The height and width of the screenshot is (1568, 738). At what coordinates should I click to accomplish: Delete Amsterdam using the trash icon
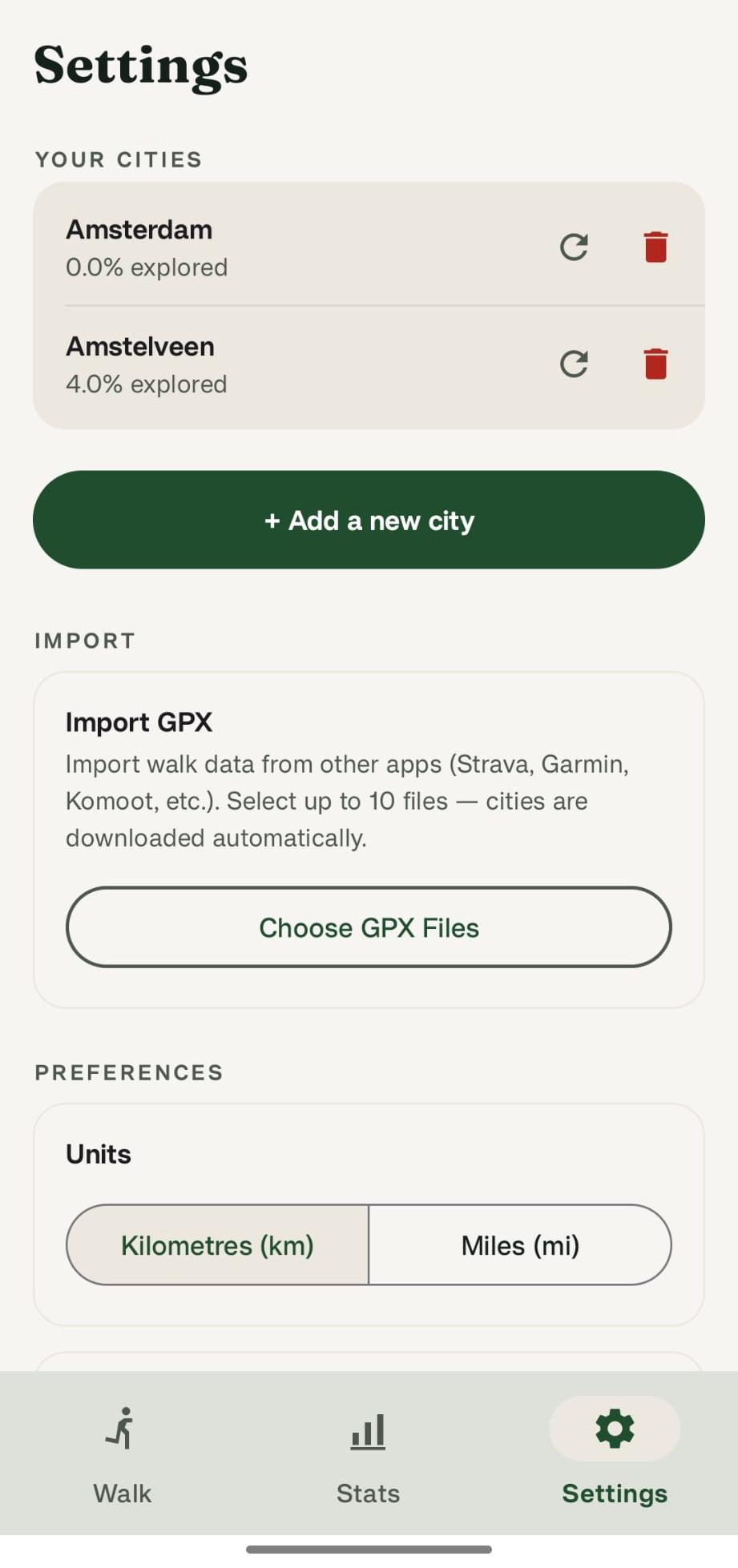(x=655, y=247)
